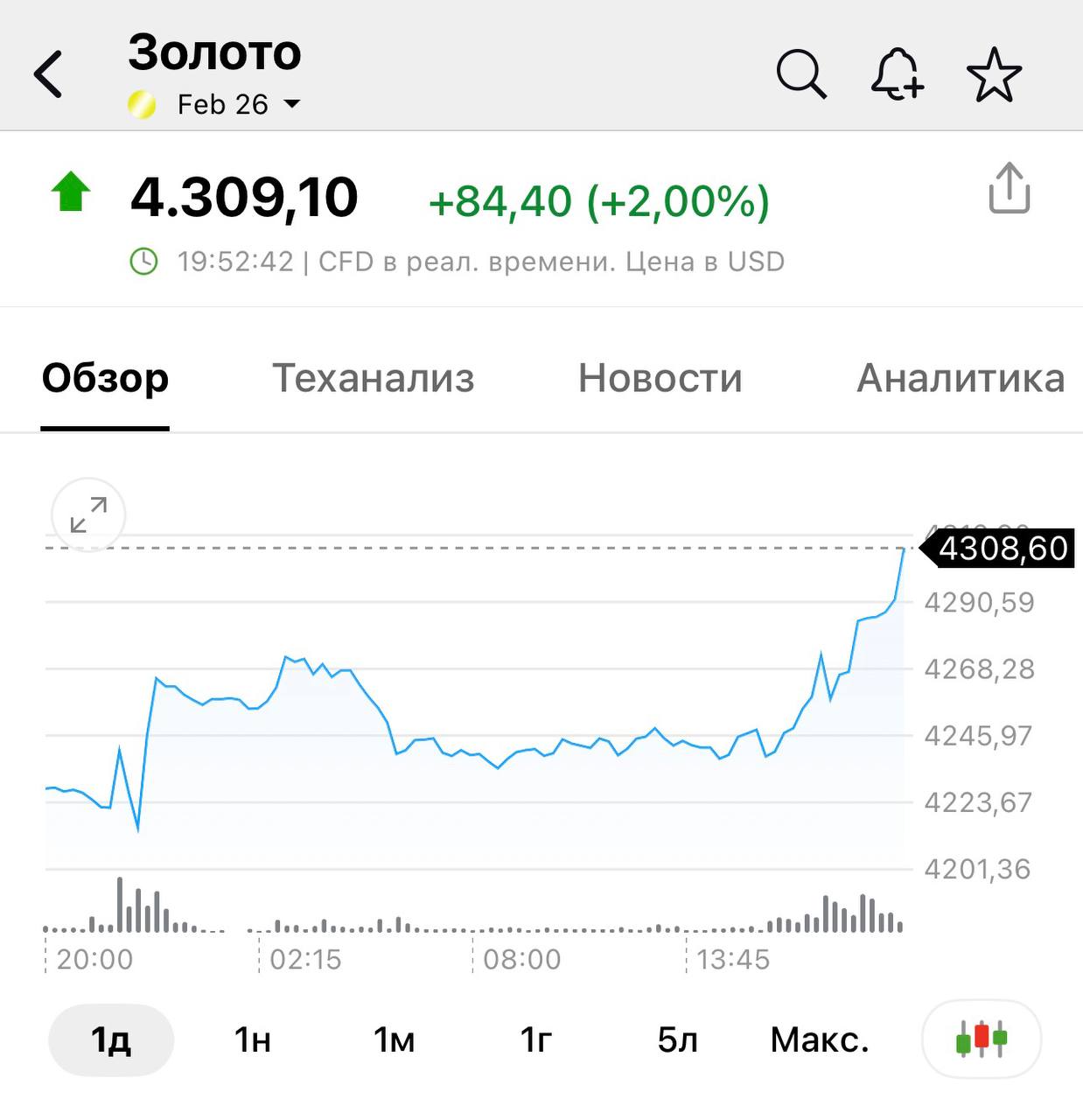
Task: Tap the gold coin instrument icon
Action: pyautogui.click(x=141, y=104)
